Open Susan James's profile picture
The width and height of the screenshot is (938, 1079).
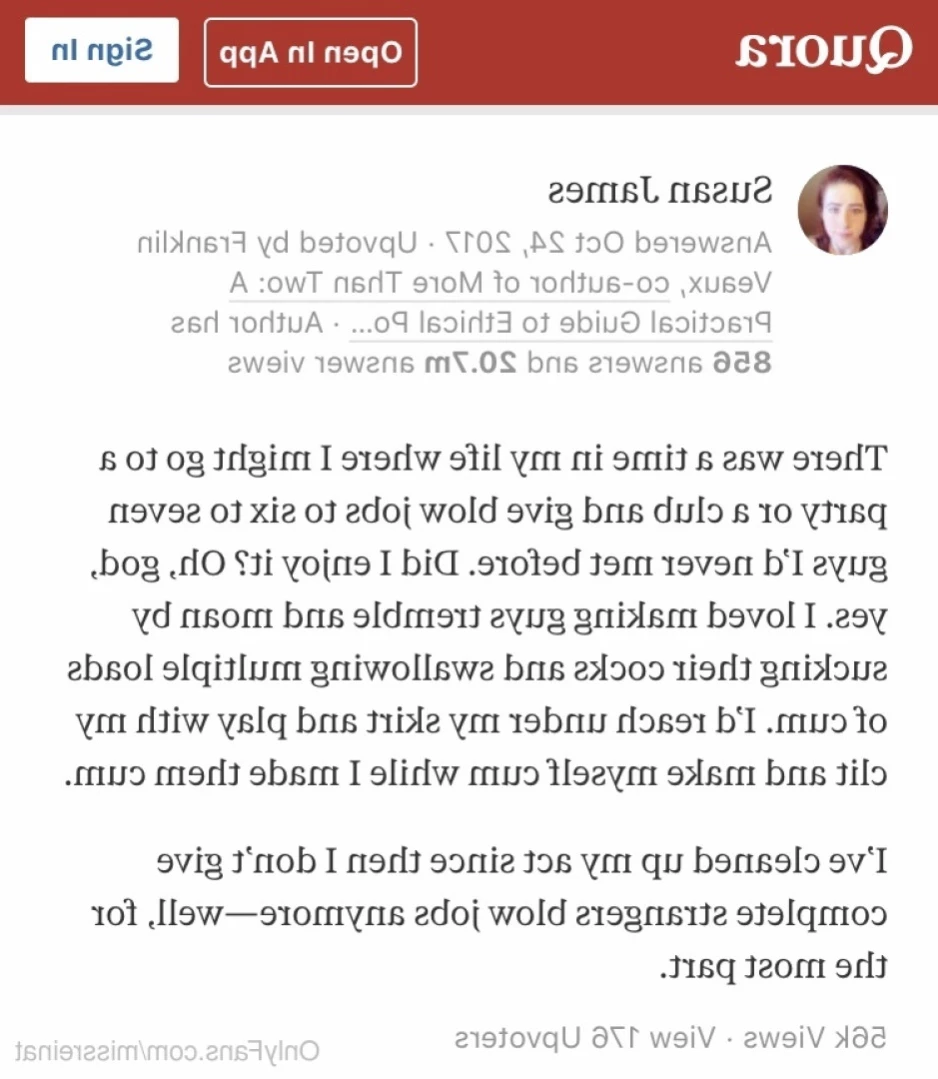pyautogui.click(x=842, y=210)
